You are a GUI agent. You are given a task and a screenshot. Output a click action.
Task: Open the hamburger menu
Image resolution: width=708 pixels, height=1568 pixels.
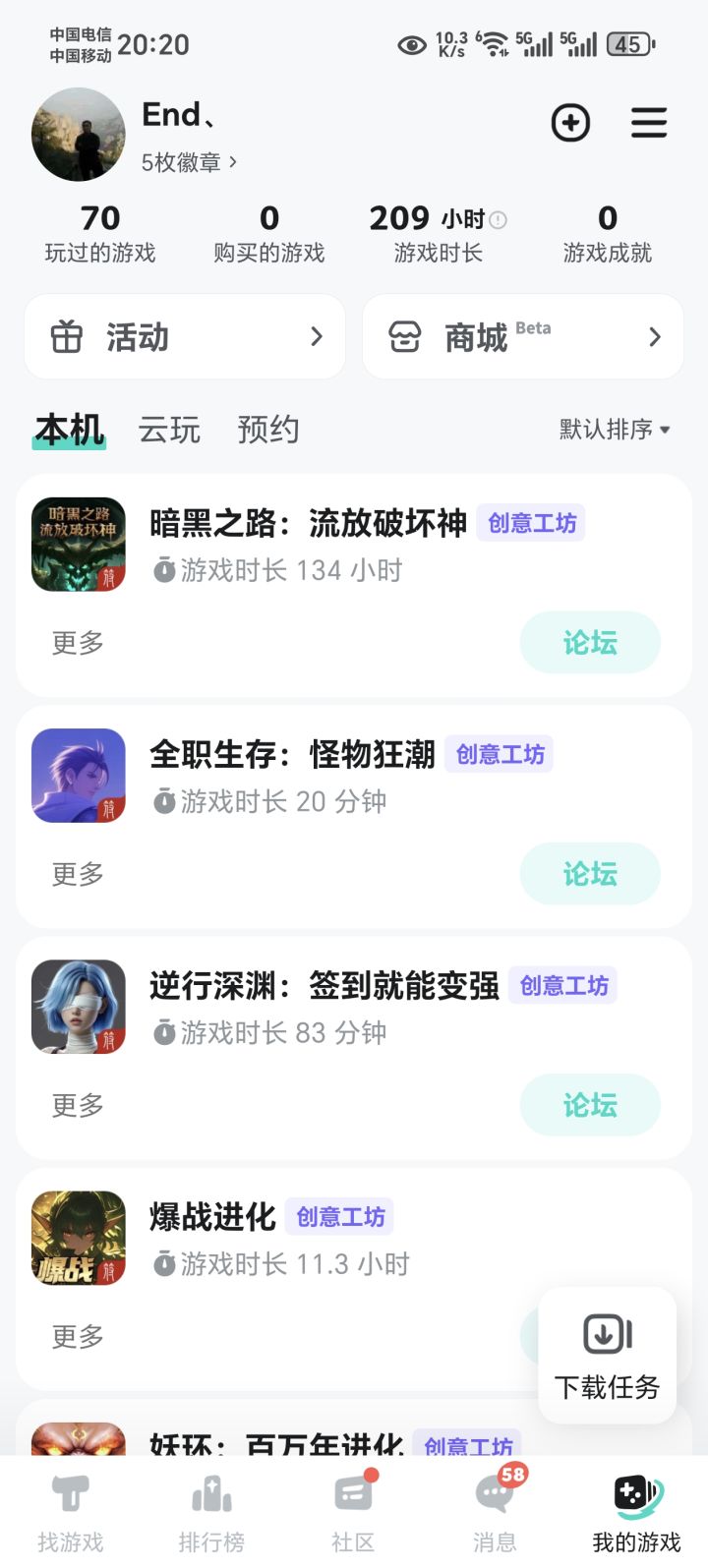[x=649, y=123]
